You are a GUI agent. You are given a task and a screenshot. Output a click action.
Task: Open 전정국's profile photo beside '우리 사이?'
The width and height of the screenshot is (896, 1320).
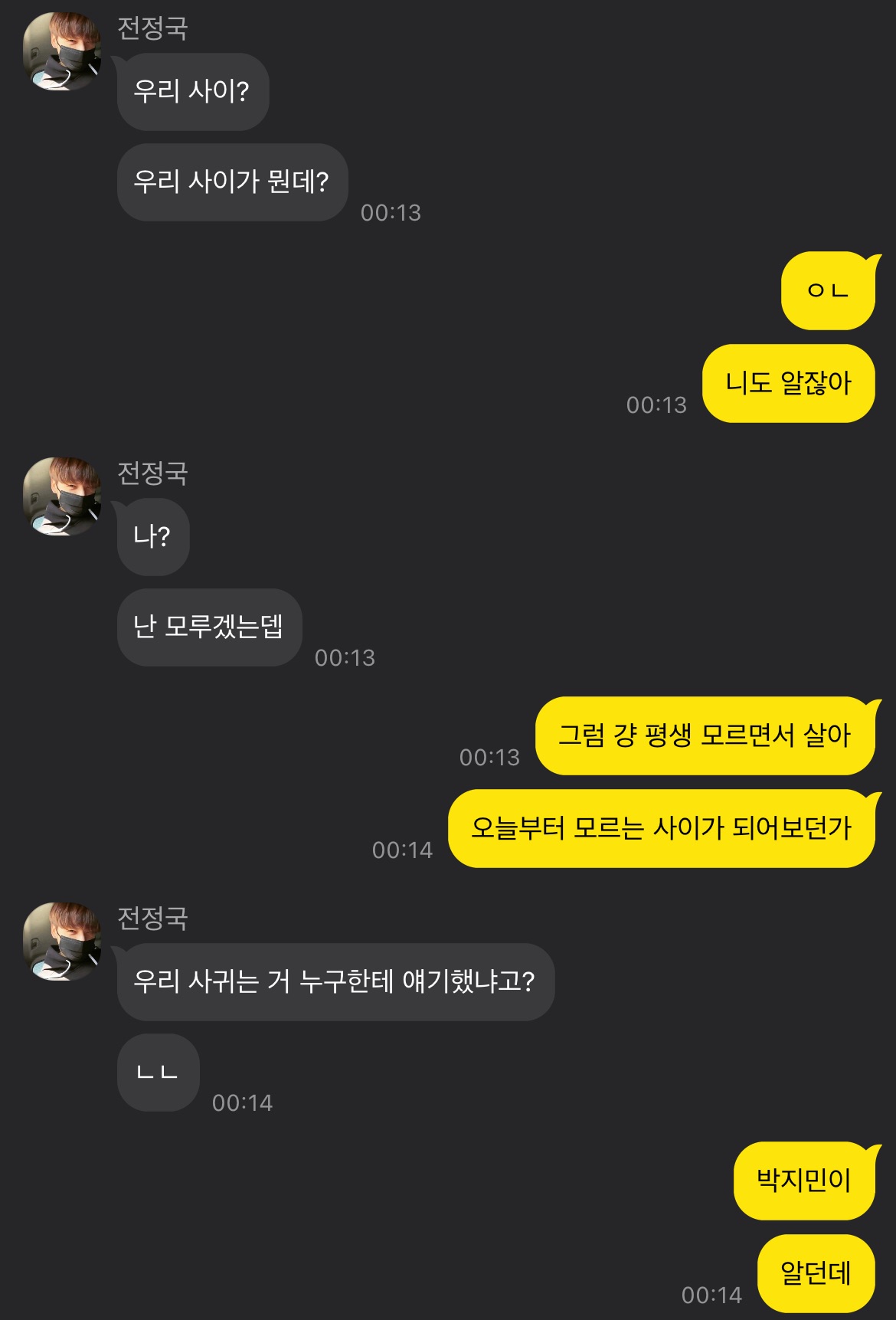pyautogui.click(x=62, y=51)
